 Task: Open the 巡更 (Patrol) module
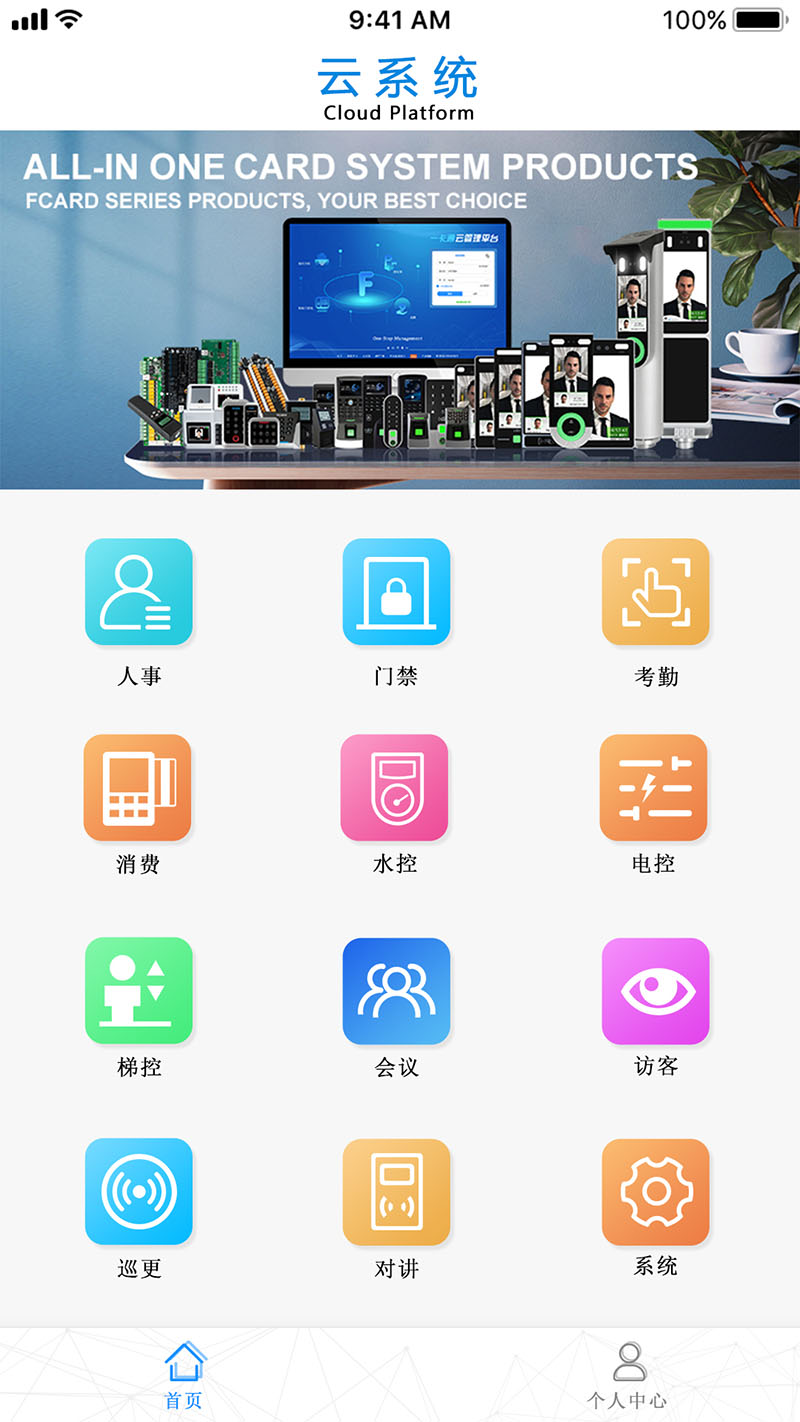139,1192
